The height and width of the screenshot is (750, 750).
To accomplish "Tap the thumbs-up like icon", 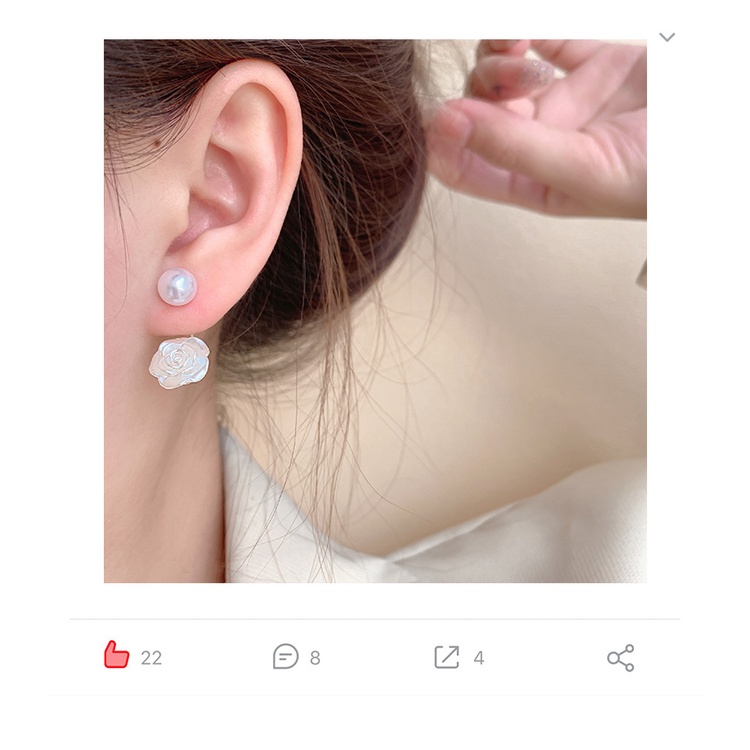I will pyautogui.click(x=117, y=656).
